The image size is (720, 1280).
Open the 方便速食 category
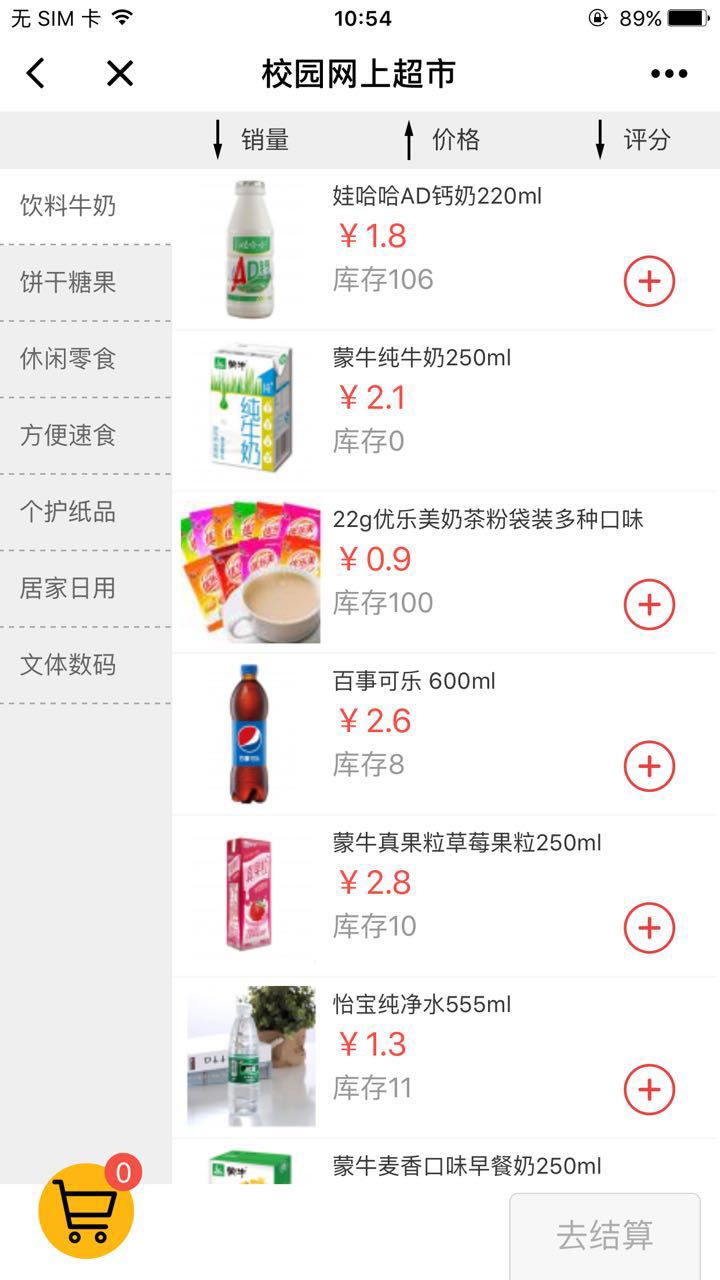(68, 435)
